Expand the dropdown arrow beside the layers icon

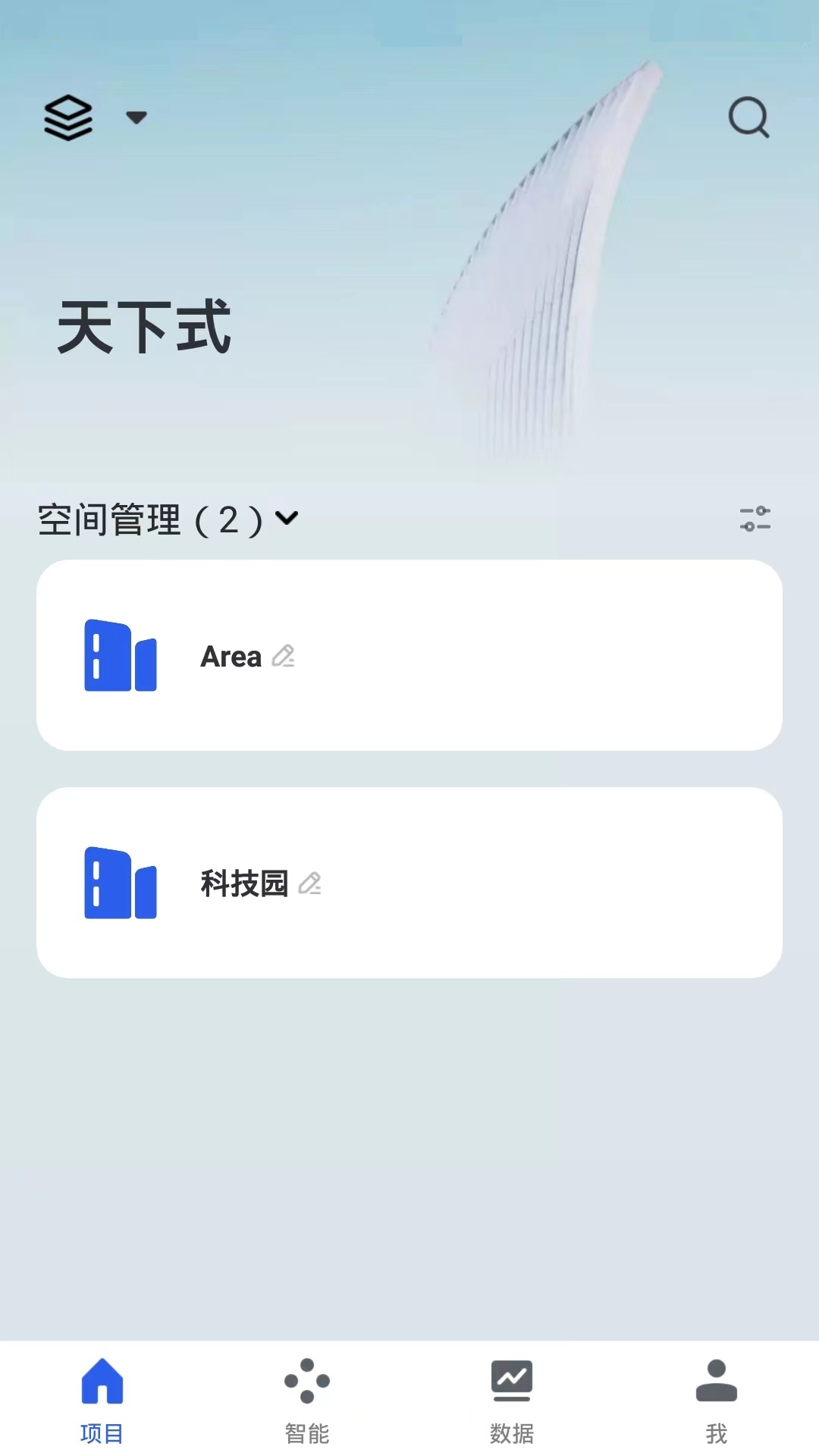136,118
